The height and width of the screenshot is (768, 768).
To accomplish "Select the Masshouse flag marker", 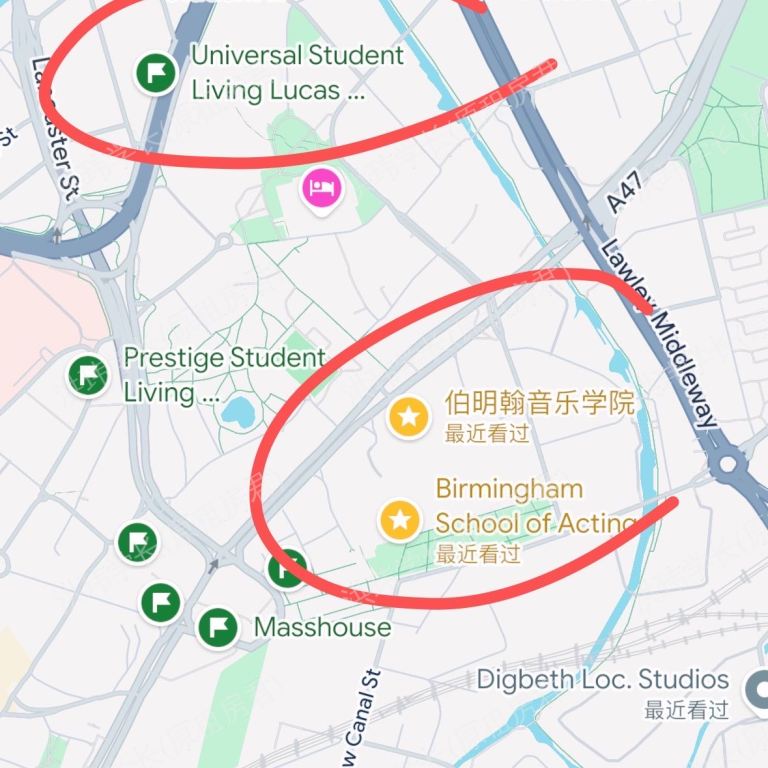I will tap(218, 627).
